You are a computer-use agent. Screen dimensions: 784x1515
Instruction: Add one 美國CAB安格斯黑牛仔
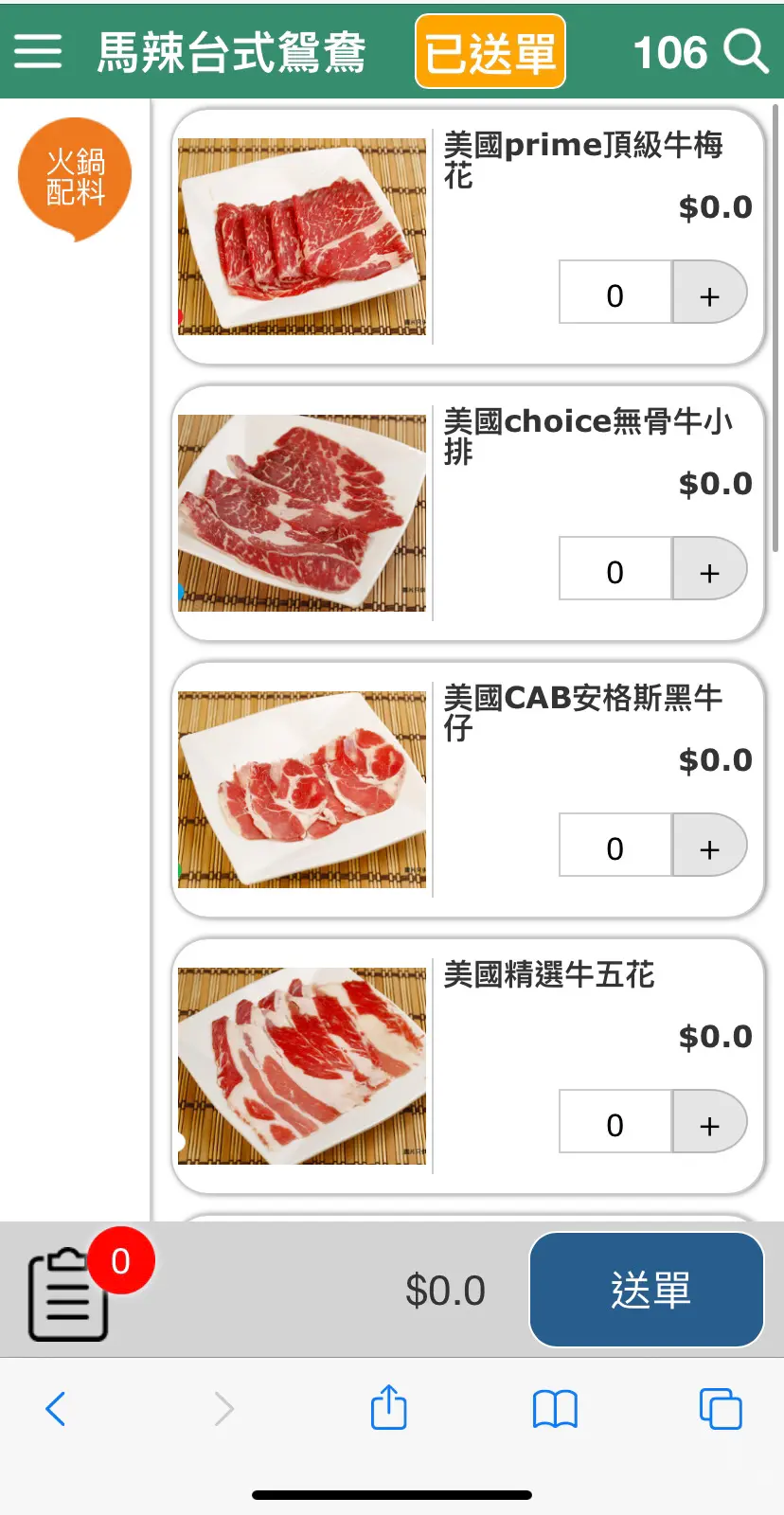pos(709,846)
